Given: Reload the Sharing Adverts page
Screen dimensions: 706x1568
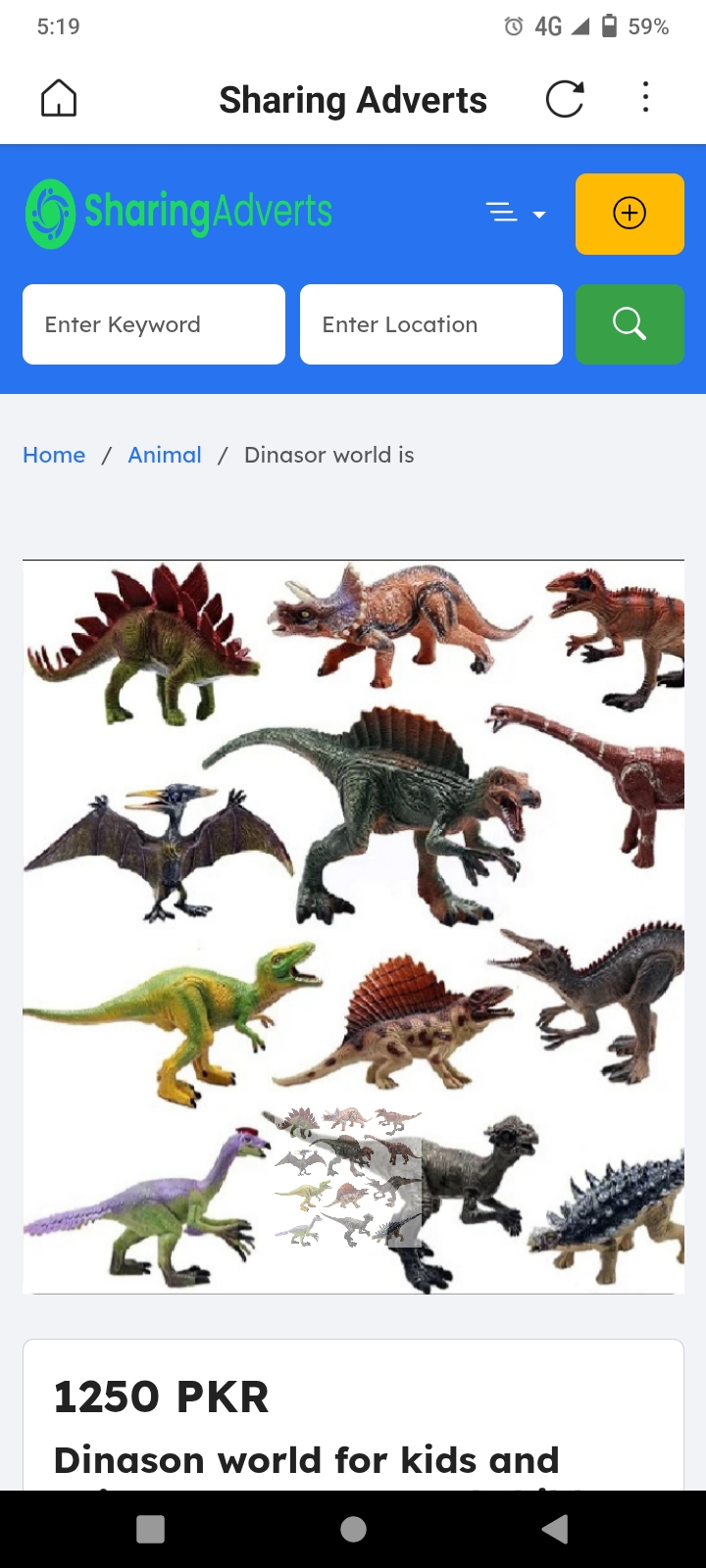Looking at the screenshot, I should [565, 99].
